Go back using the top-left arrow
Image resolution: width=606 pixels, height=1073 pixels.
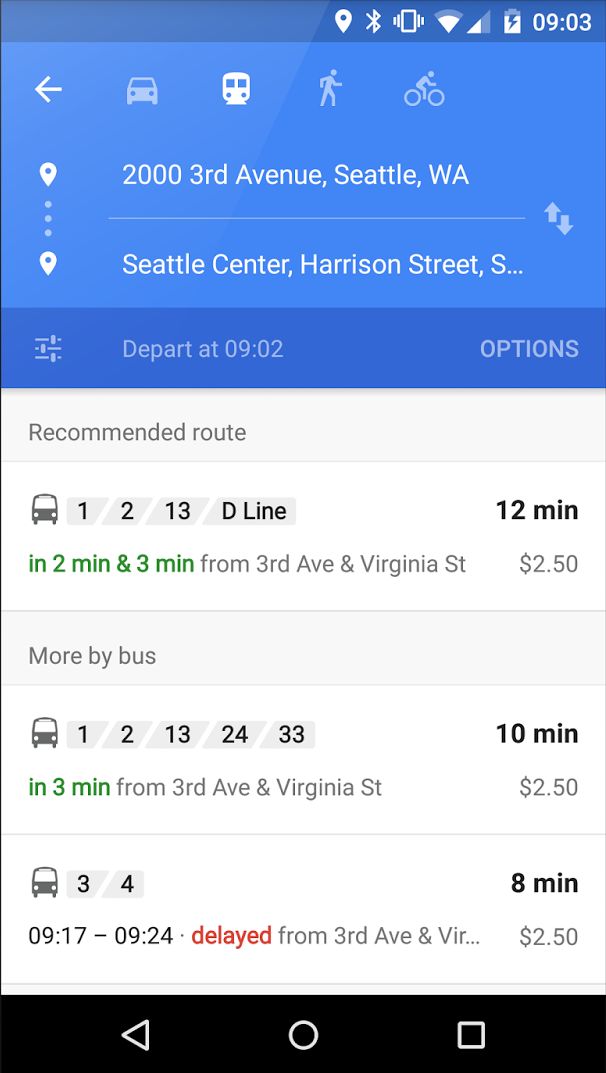pyautogui.click(x=48, y=89)
